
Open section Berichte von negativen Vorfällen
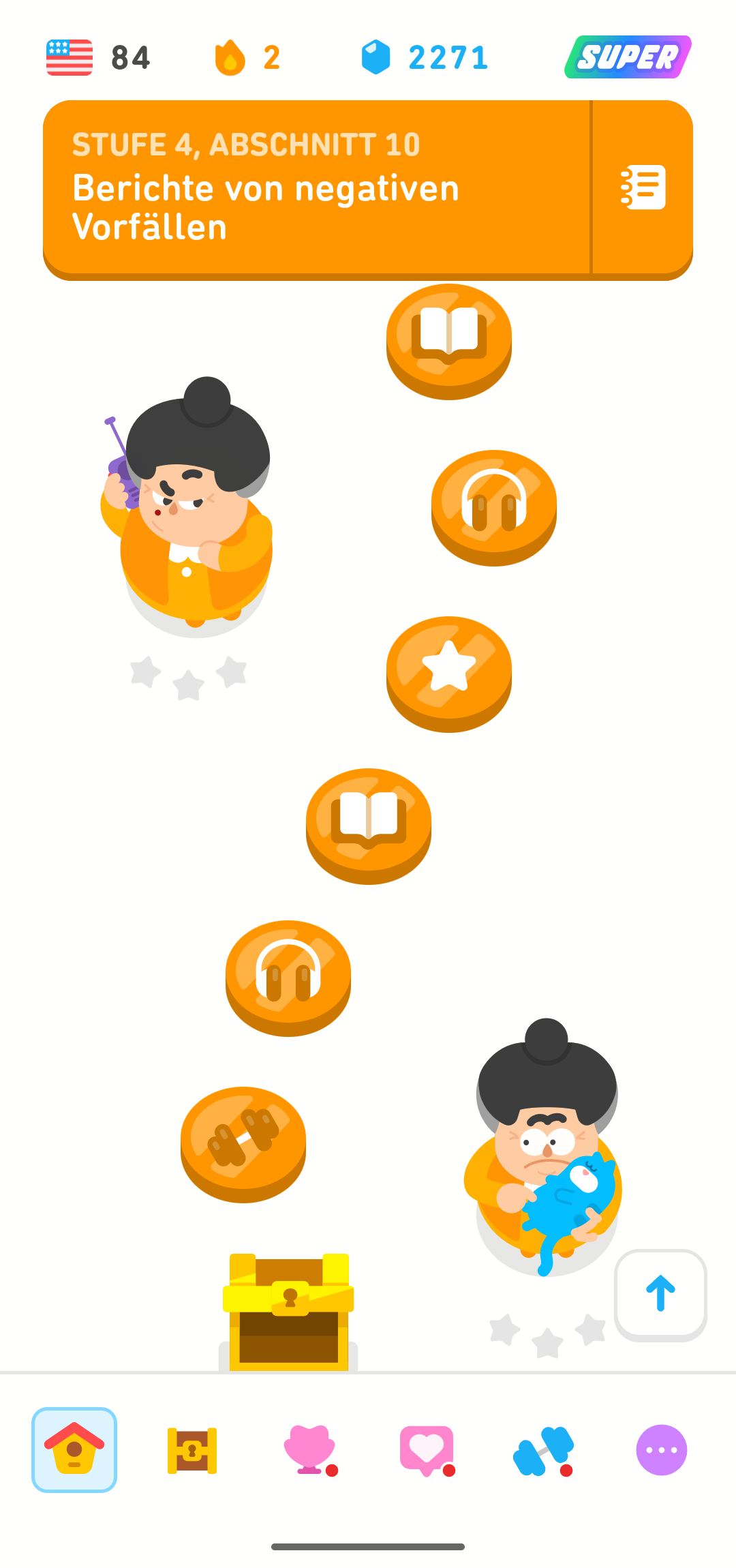pos(316,188)
